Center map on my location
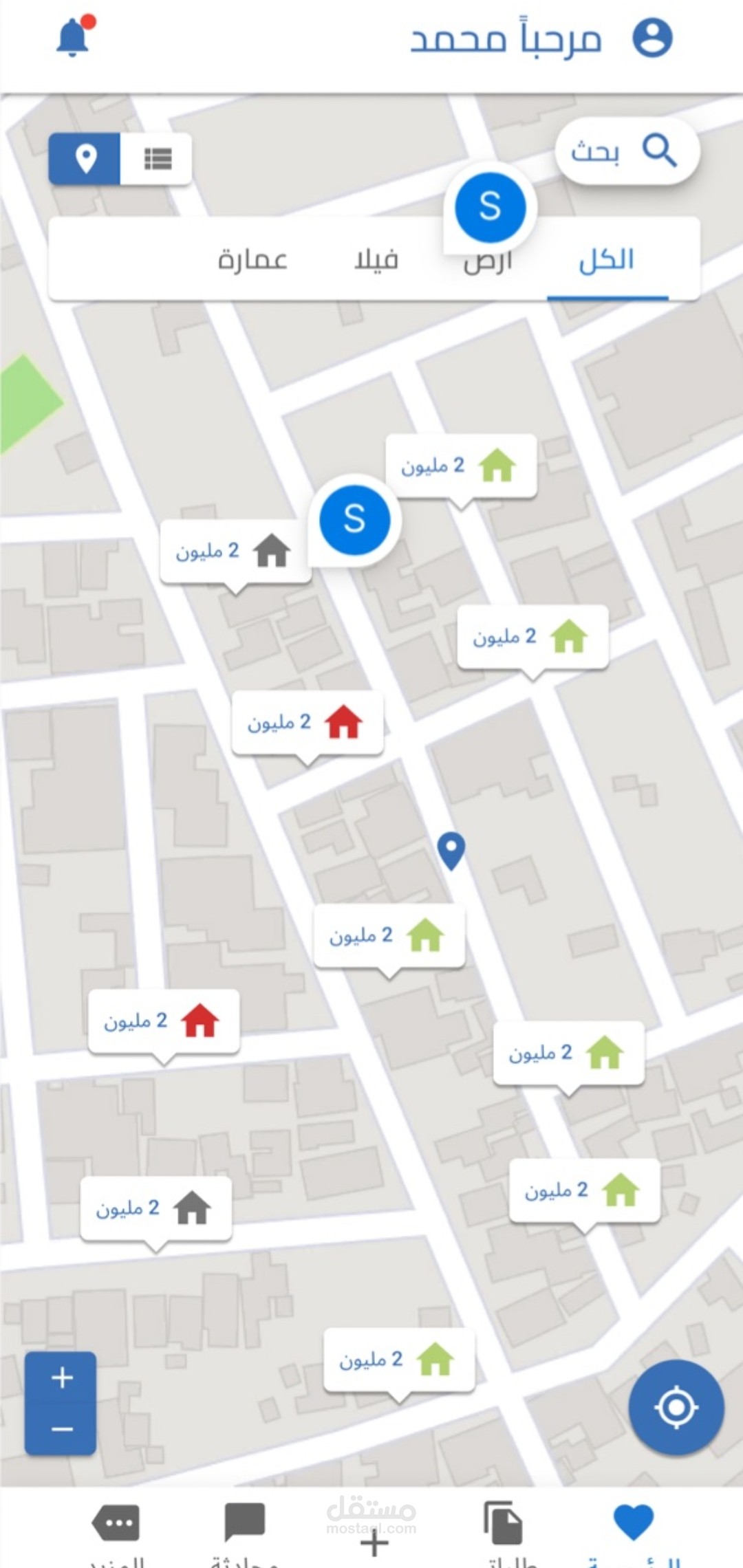Image resolution: width=743 pixels, height=1568 pixels. click(x=676, y=1408)
